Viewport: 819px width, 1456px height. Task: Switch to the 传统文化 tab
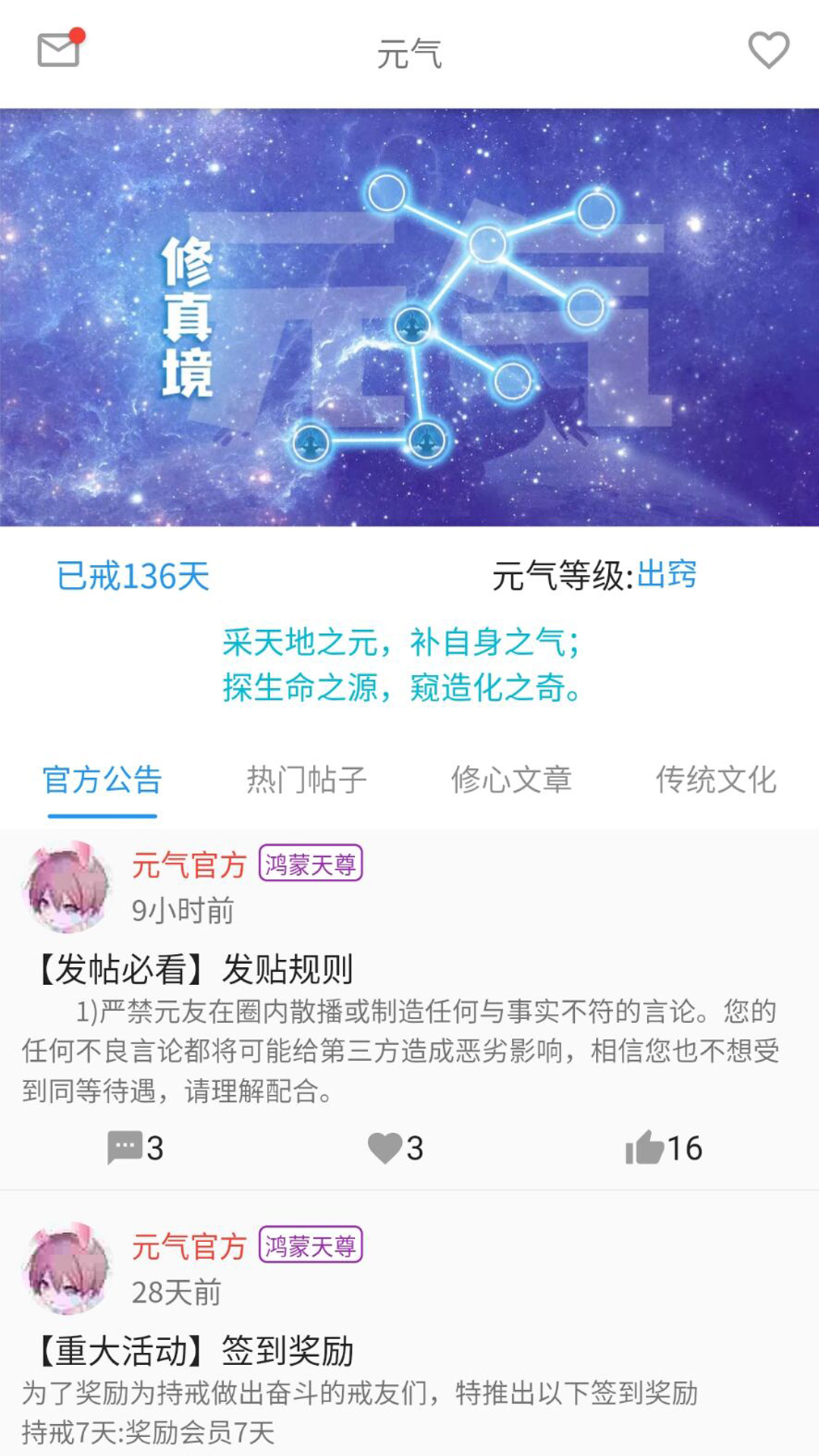coord(717,780)
